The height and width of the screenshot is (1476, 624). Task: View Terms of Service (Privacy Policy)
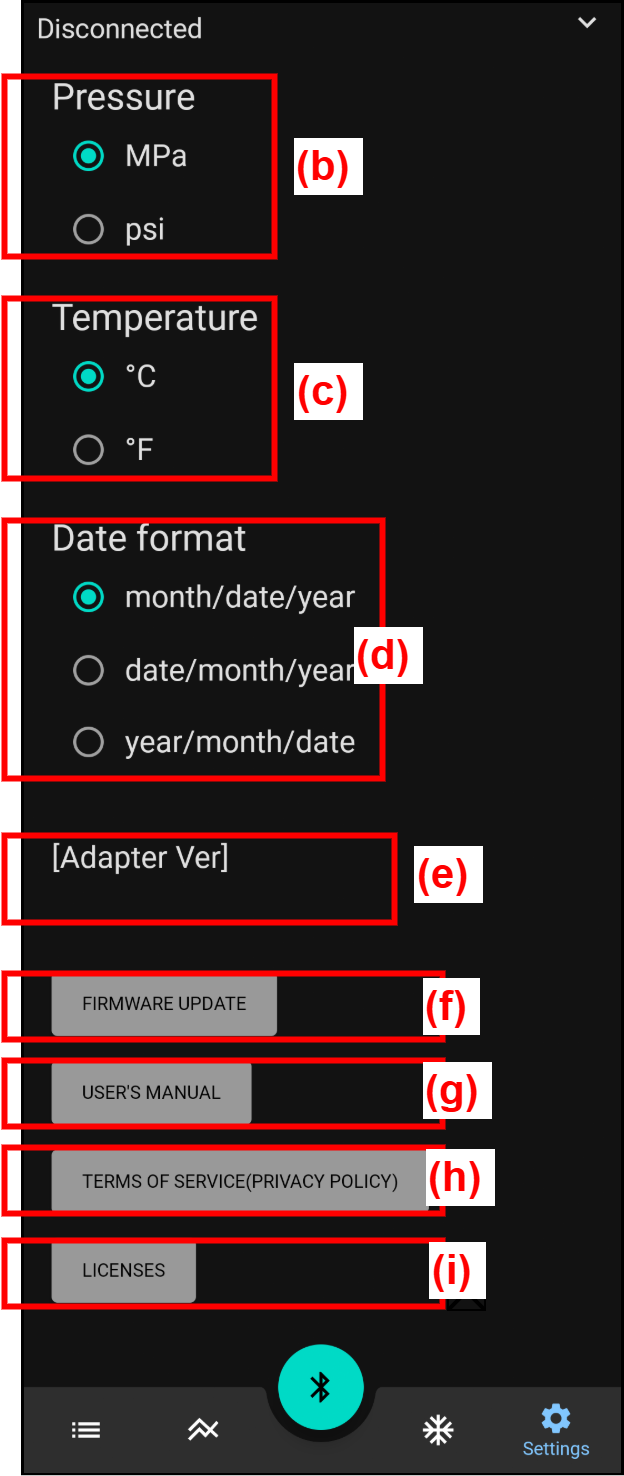pos(240,1181)
